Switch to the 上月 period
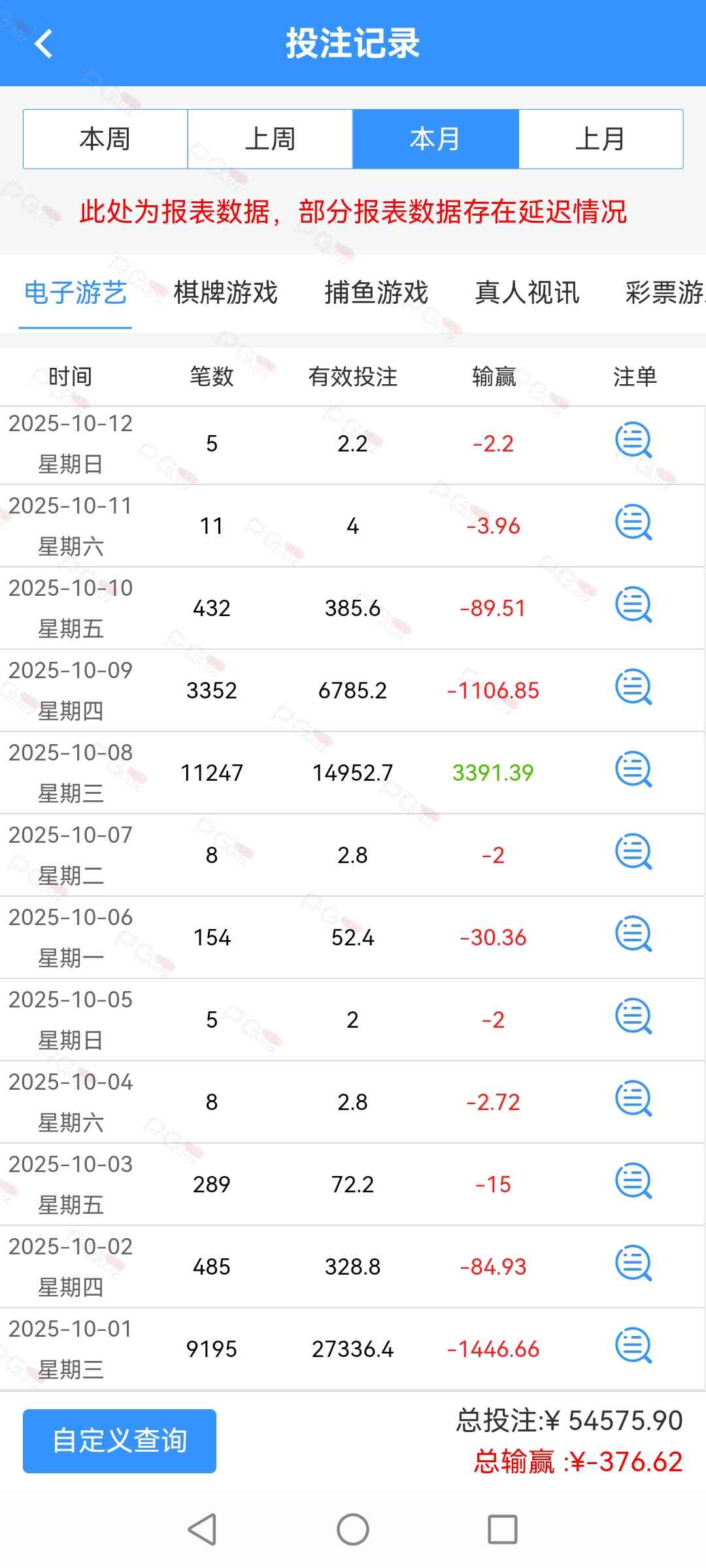This screenshot has height=1568, width=706. (x=601, y=139)
